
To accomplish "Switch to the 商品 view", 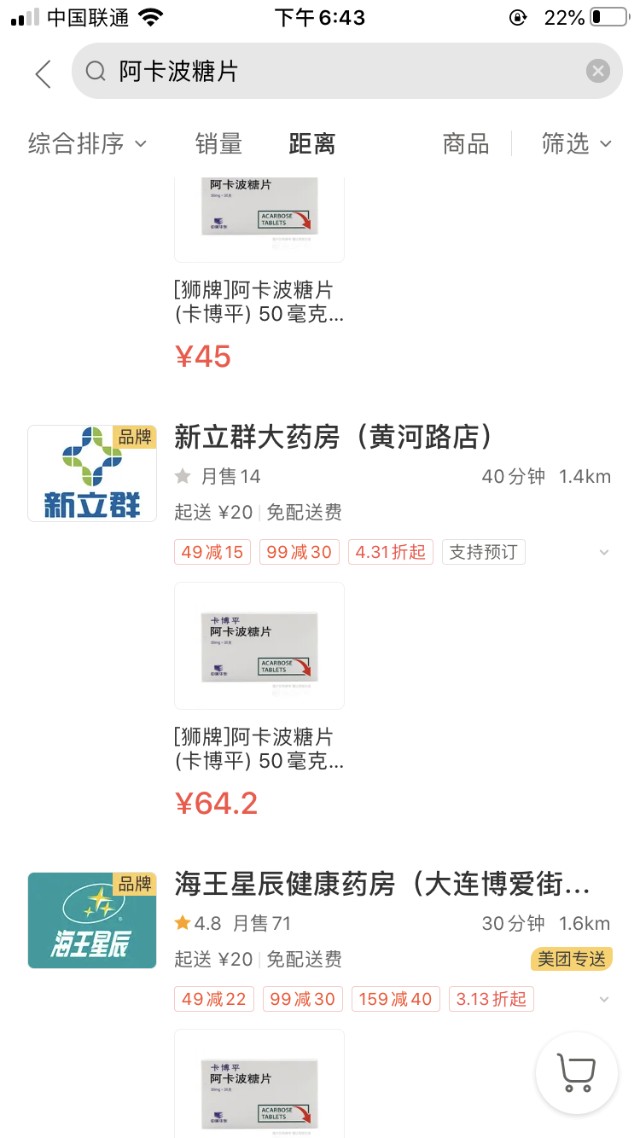I will pos(466,144).
